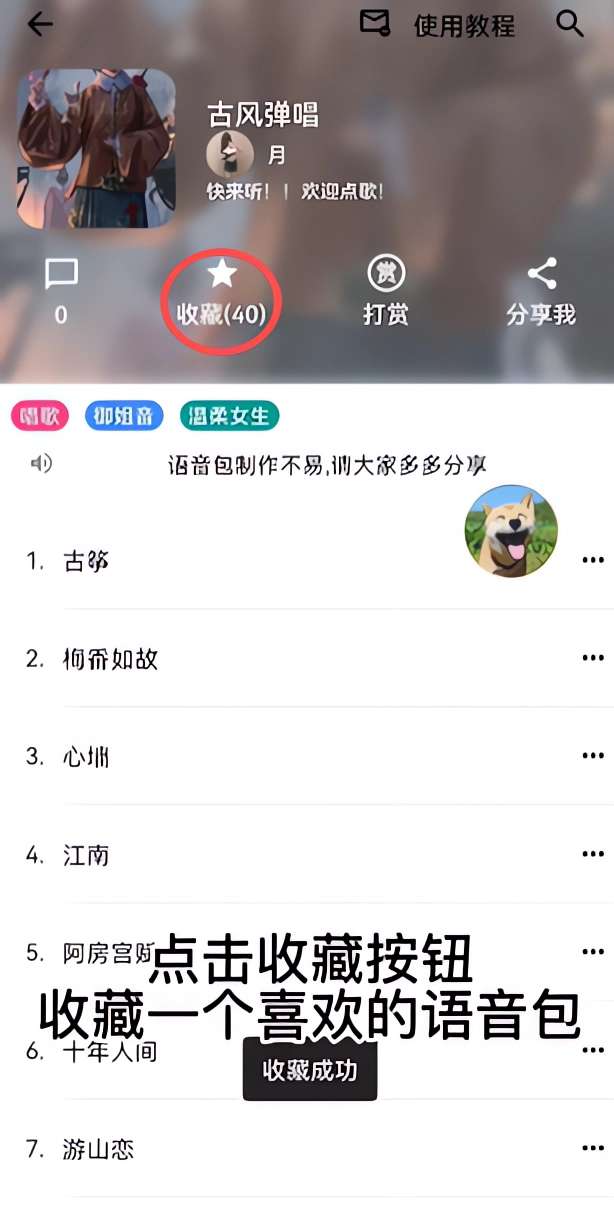Tip the creator via 打赏
The image size is (614, 1228).
click(385, 291)
